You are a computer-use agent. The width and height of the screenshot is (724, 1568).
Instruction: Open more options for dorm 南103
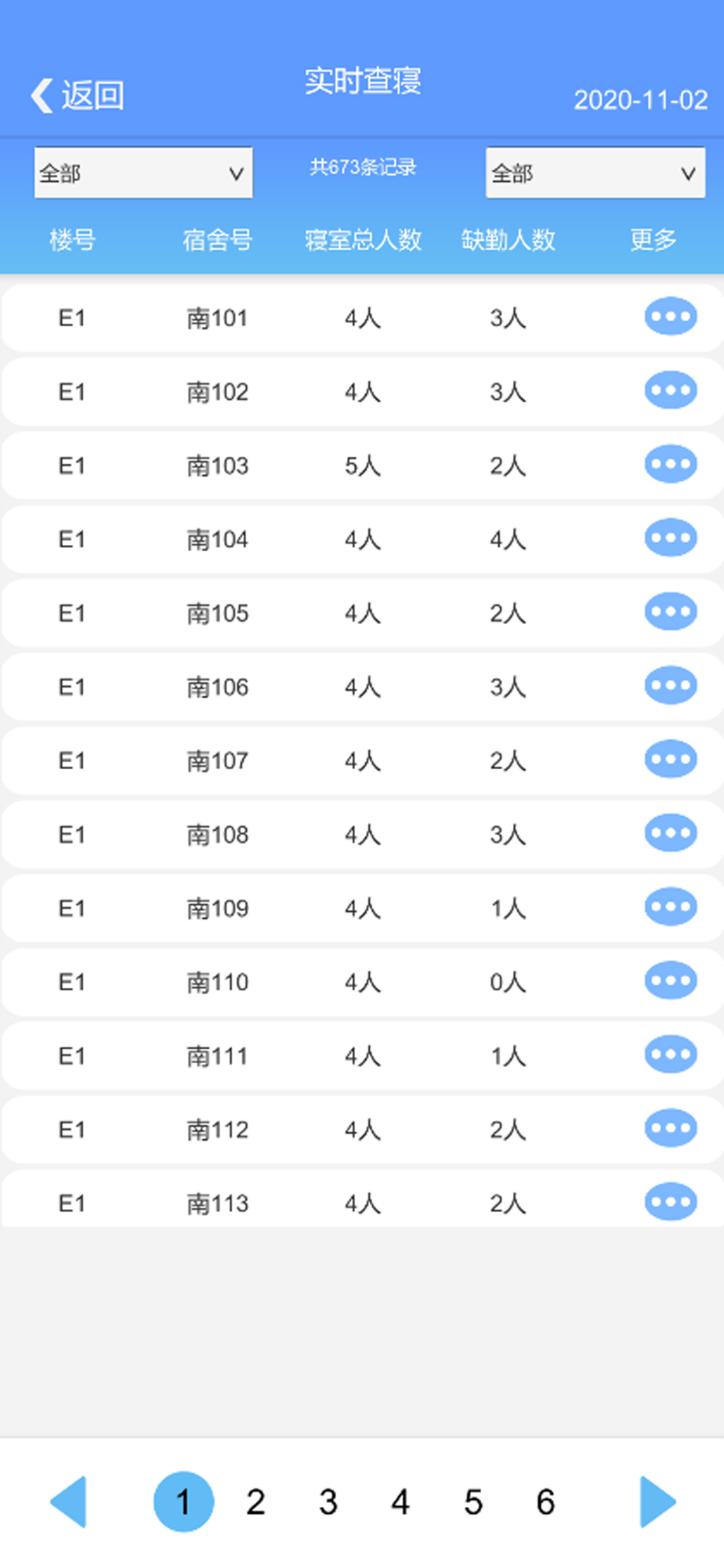671,464
